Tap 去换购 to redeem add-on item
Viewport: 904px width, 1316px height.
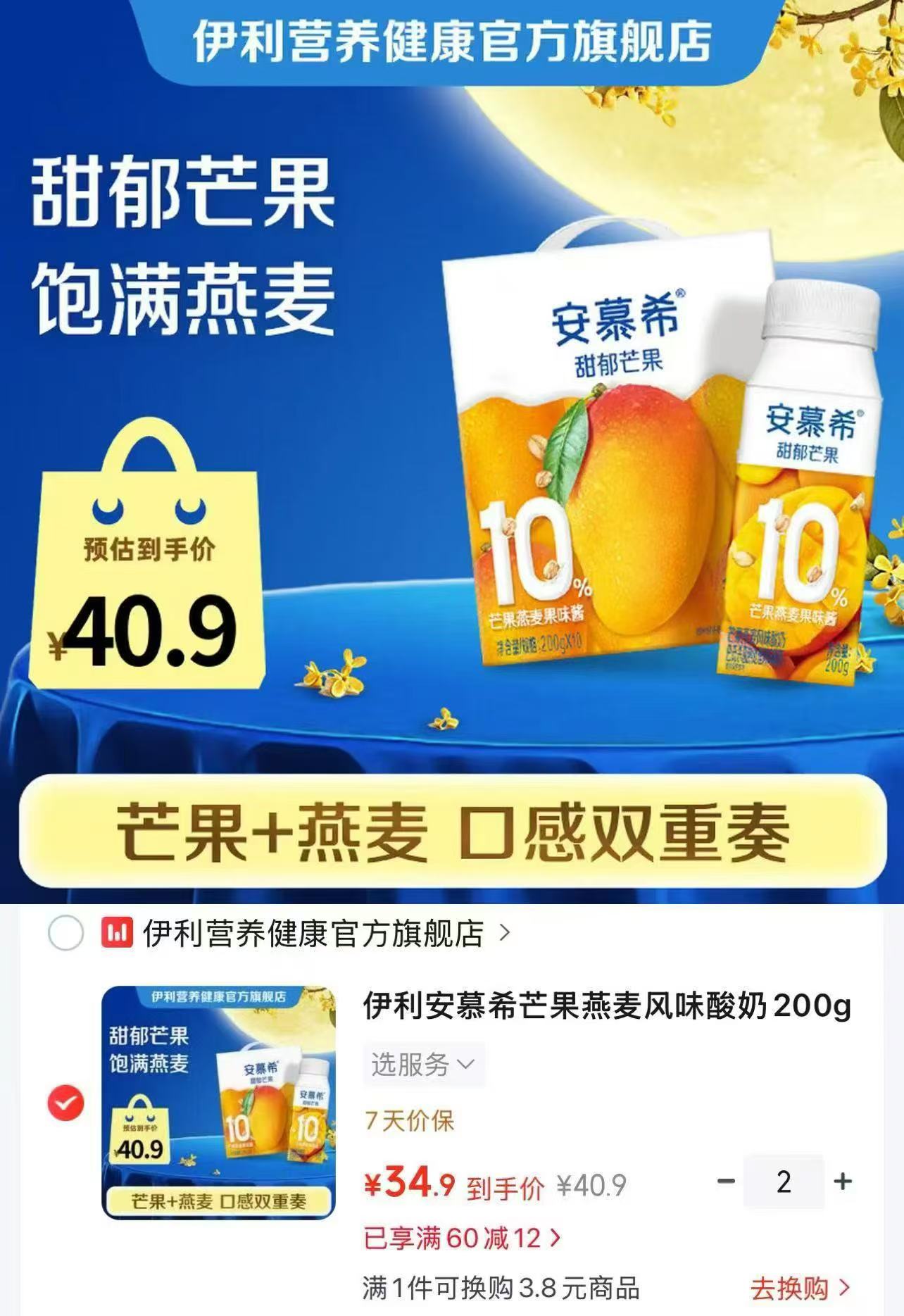coord(801,1289)
